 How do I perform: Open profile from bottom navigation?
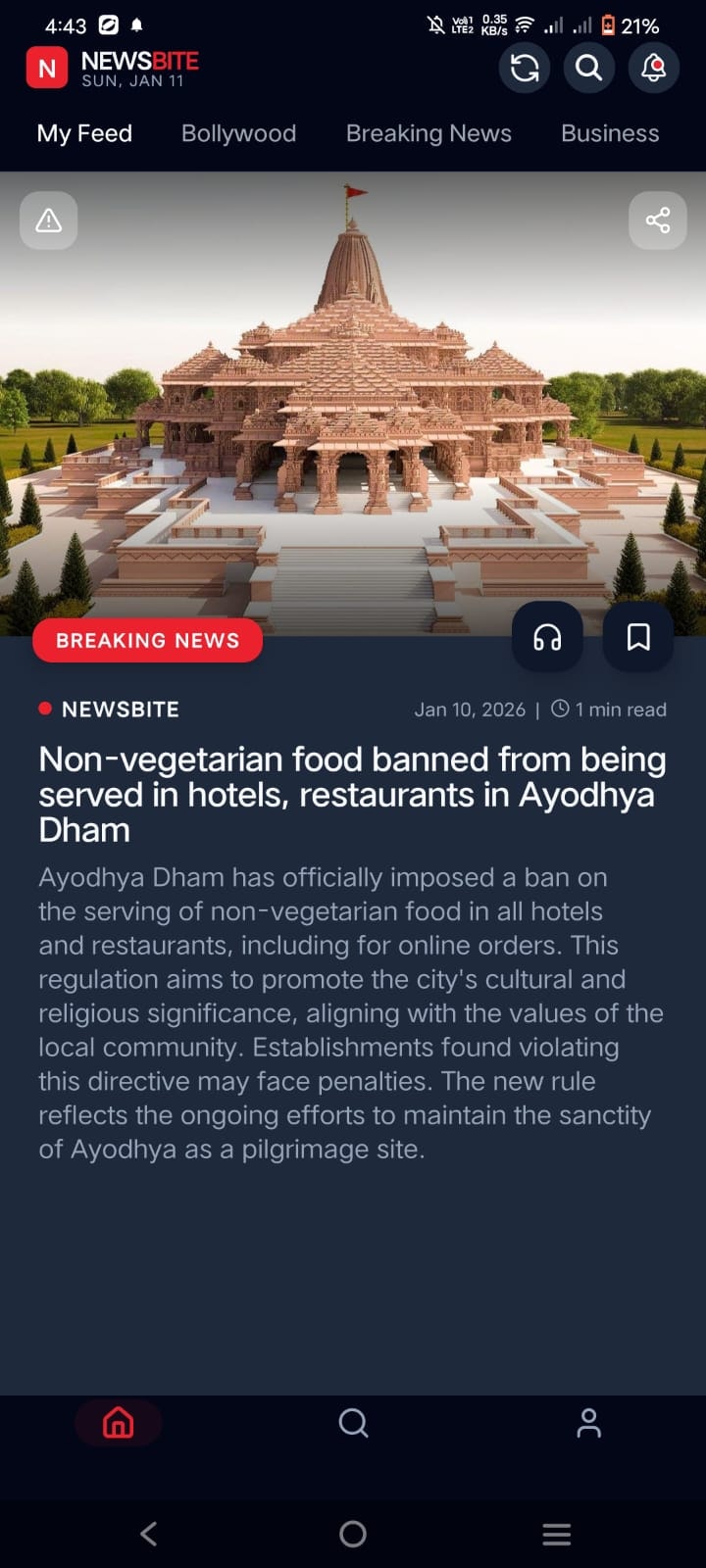(587, 1424)
